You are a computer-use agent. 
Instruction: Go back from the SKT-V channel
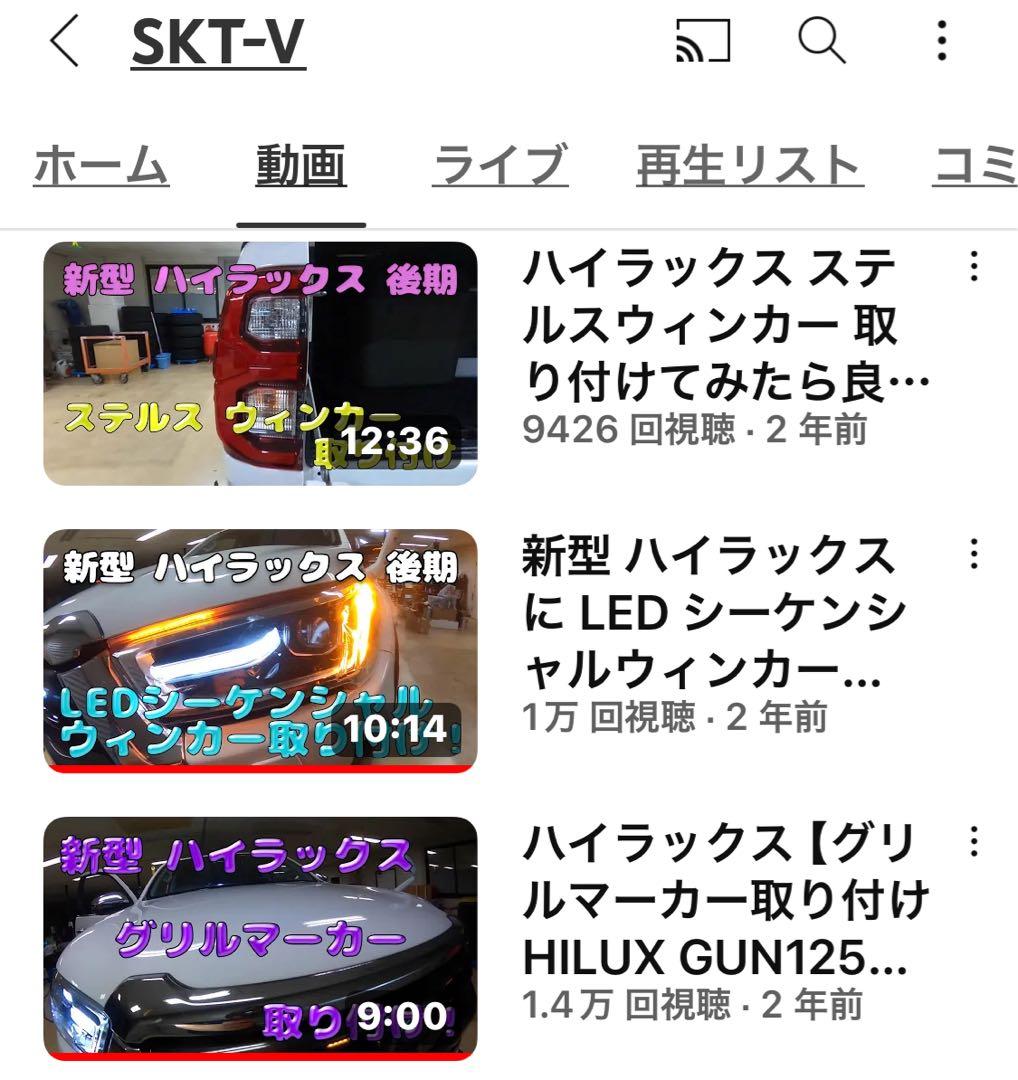(65, 43)
